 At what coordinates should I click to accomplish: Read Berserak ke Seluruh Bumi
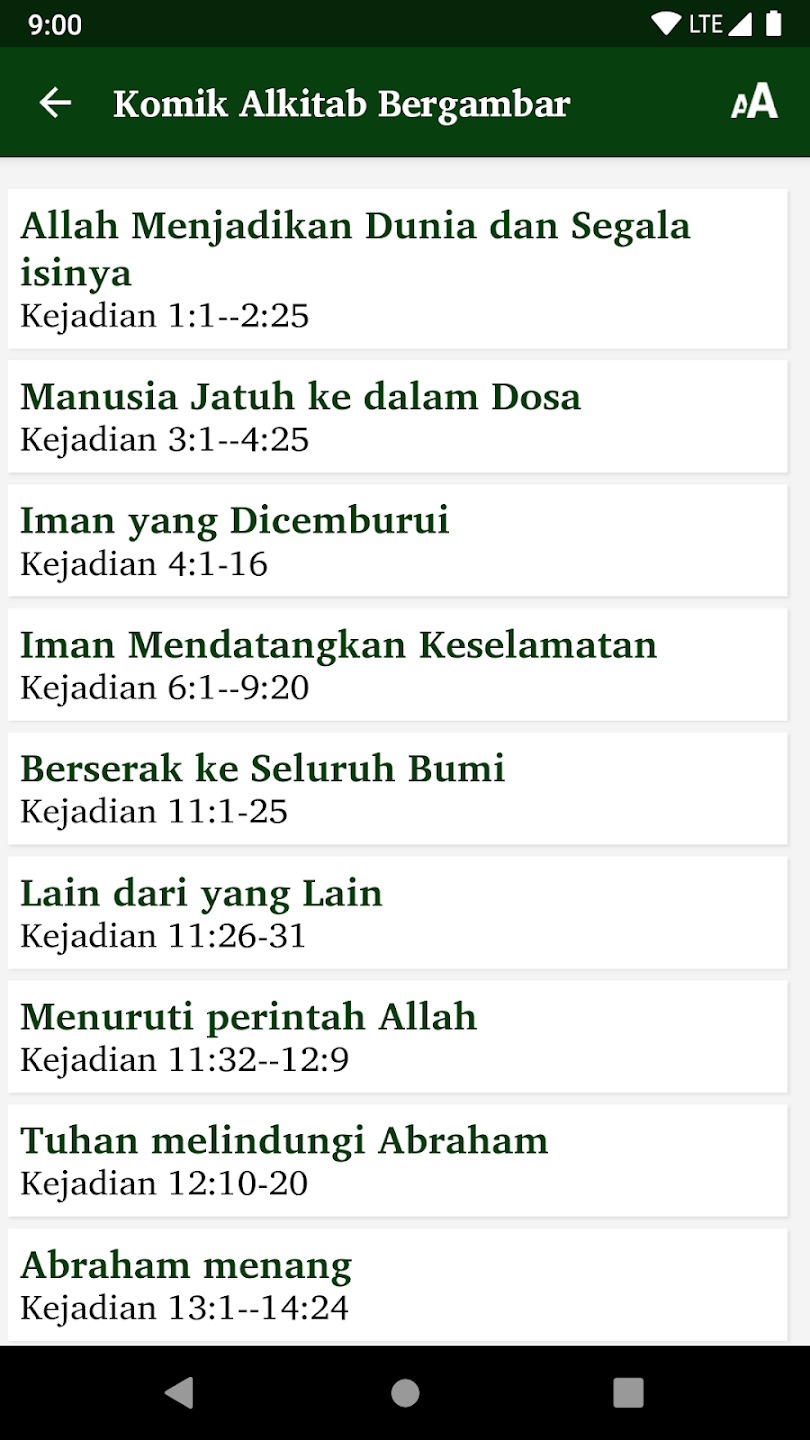click(x=397, y=788)
